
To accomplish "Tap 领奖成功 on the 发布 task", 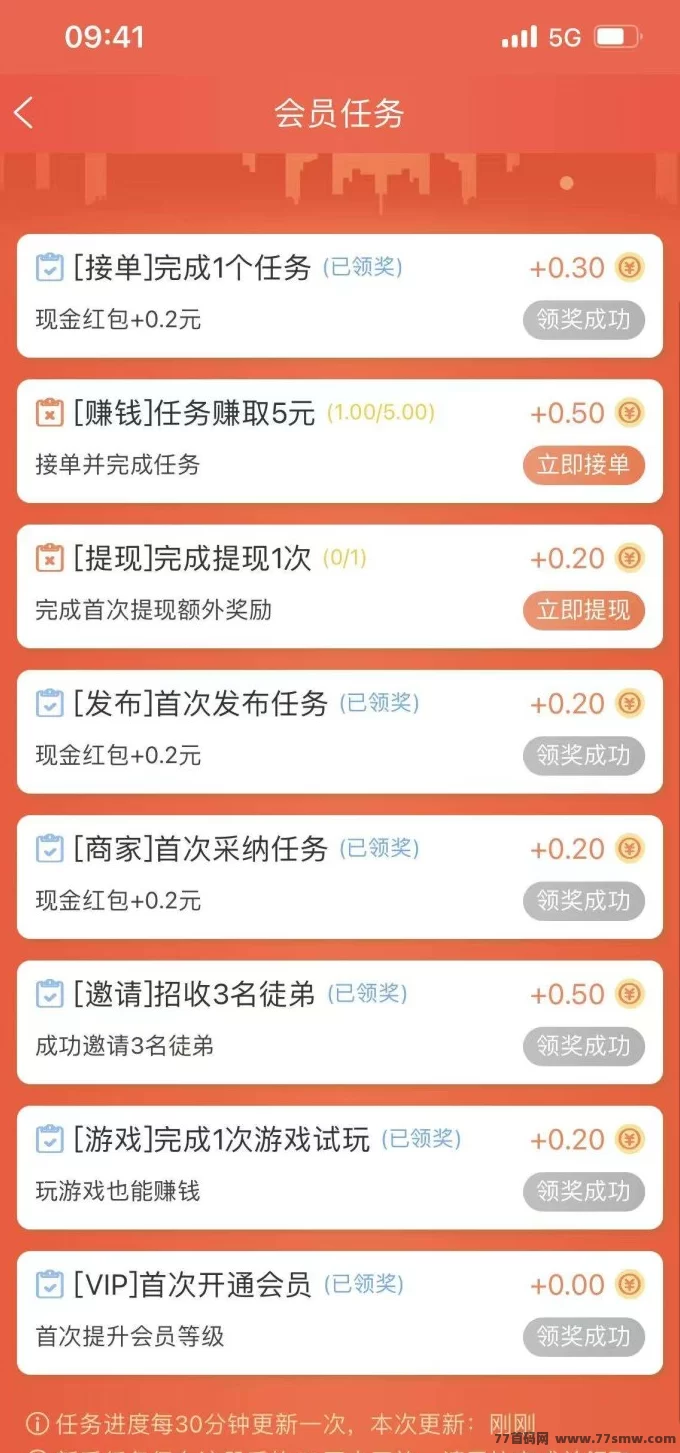I will (583, 756).
